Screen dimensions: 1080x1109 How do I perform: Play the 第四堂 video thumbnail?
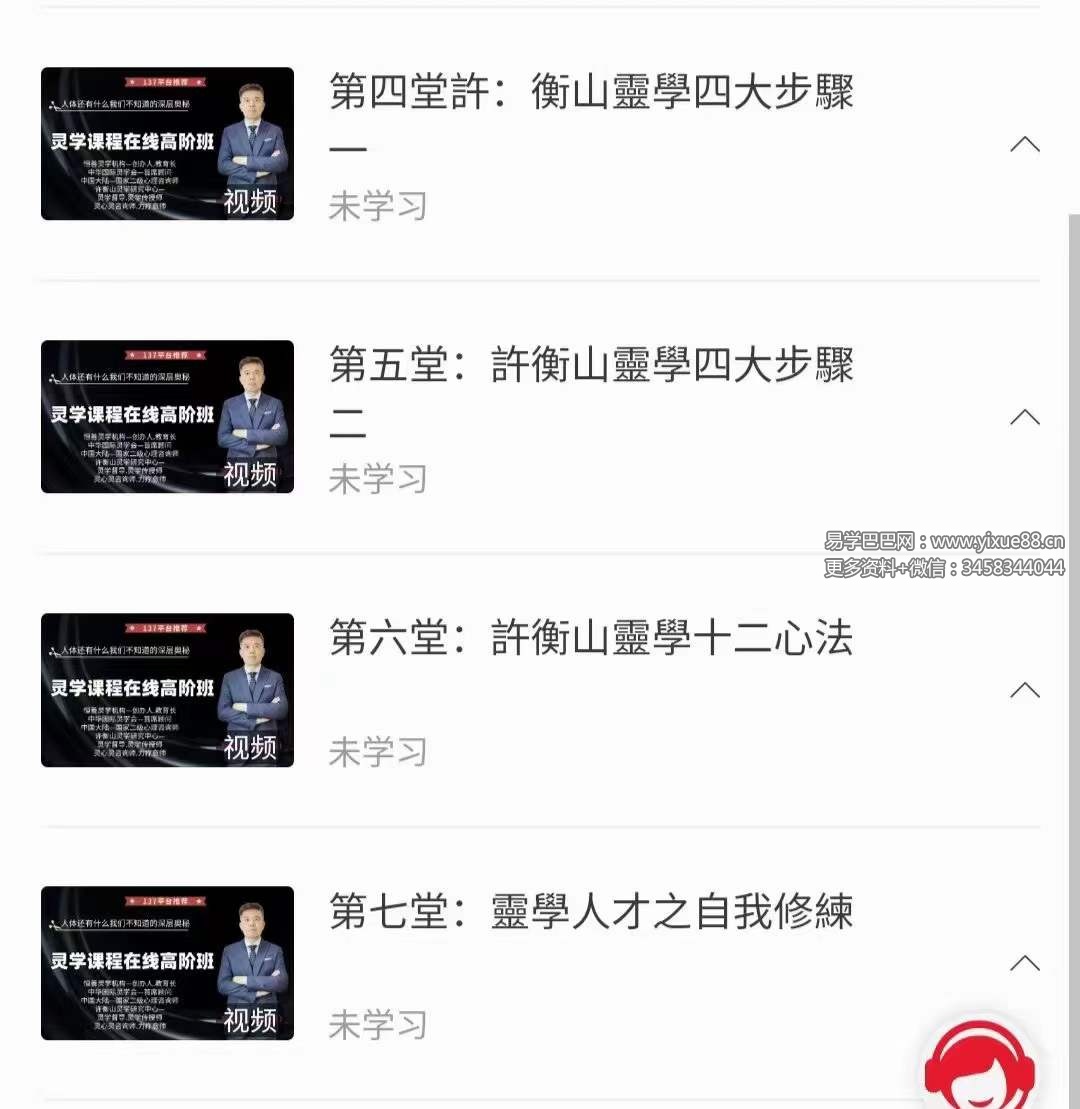[167, 144]
